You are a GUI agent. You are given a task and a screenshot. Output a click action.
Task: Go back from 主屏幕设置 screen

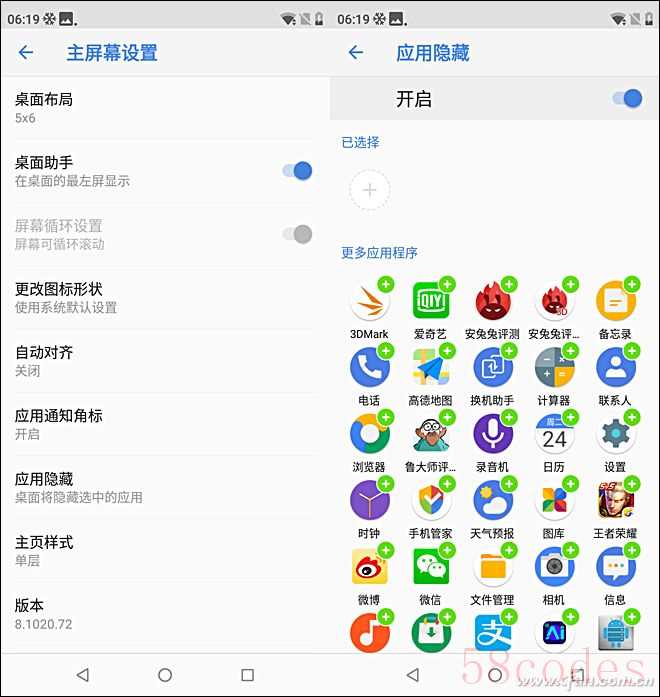pyautogui.click(x=26, y=53)
